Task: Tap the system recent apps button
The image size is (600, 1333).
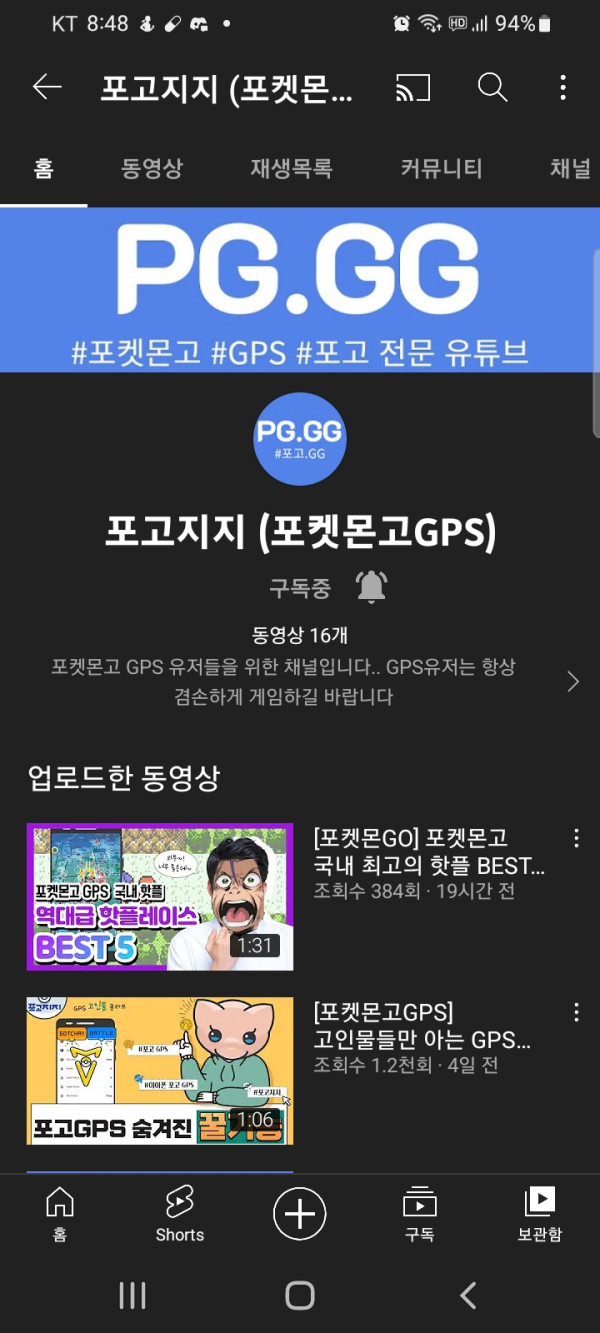Action: click(132, 1295)
